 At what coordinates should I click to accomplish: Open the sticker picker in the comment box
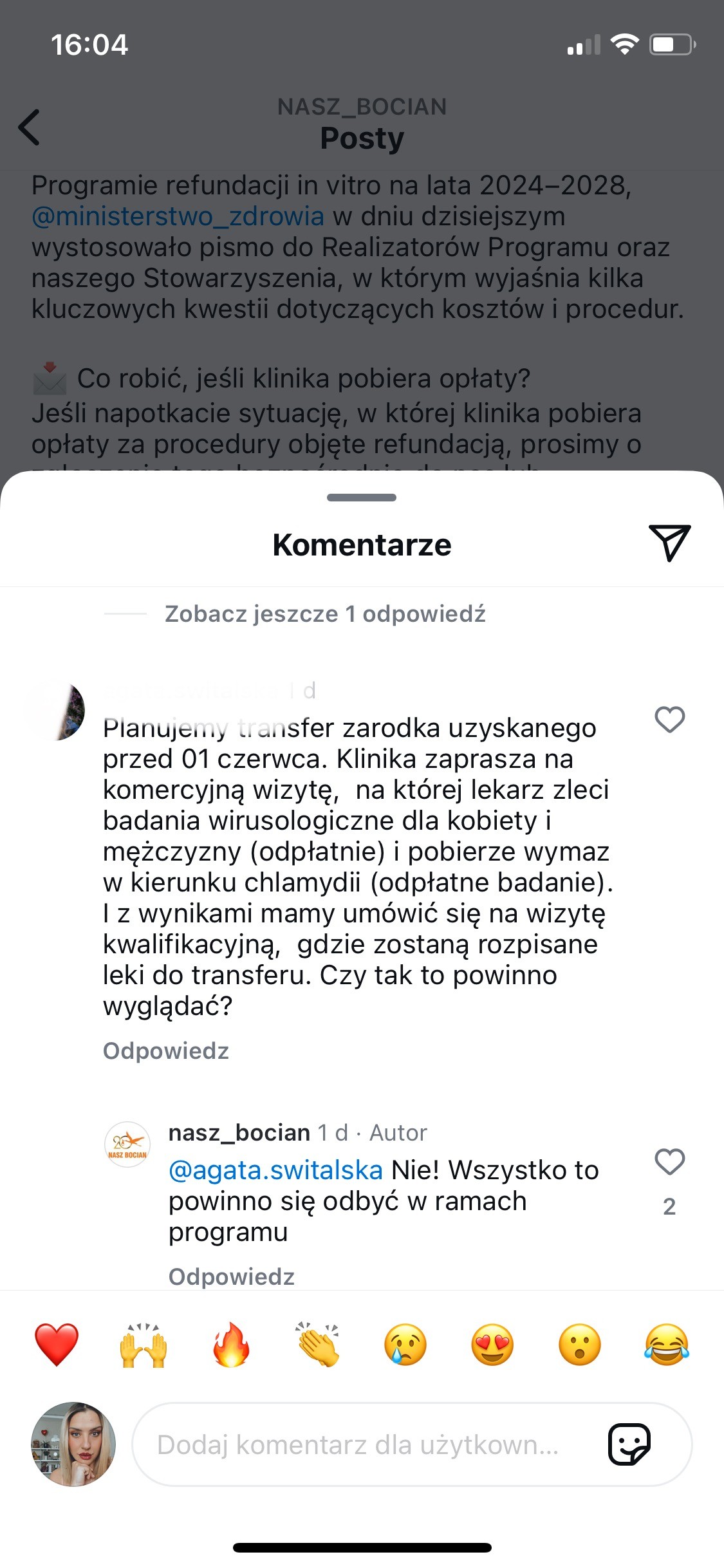point(629,1445)
